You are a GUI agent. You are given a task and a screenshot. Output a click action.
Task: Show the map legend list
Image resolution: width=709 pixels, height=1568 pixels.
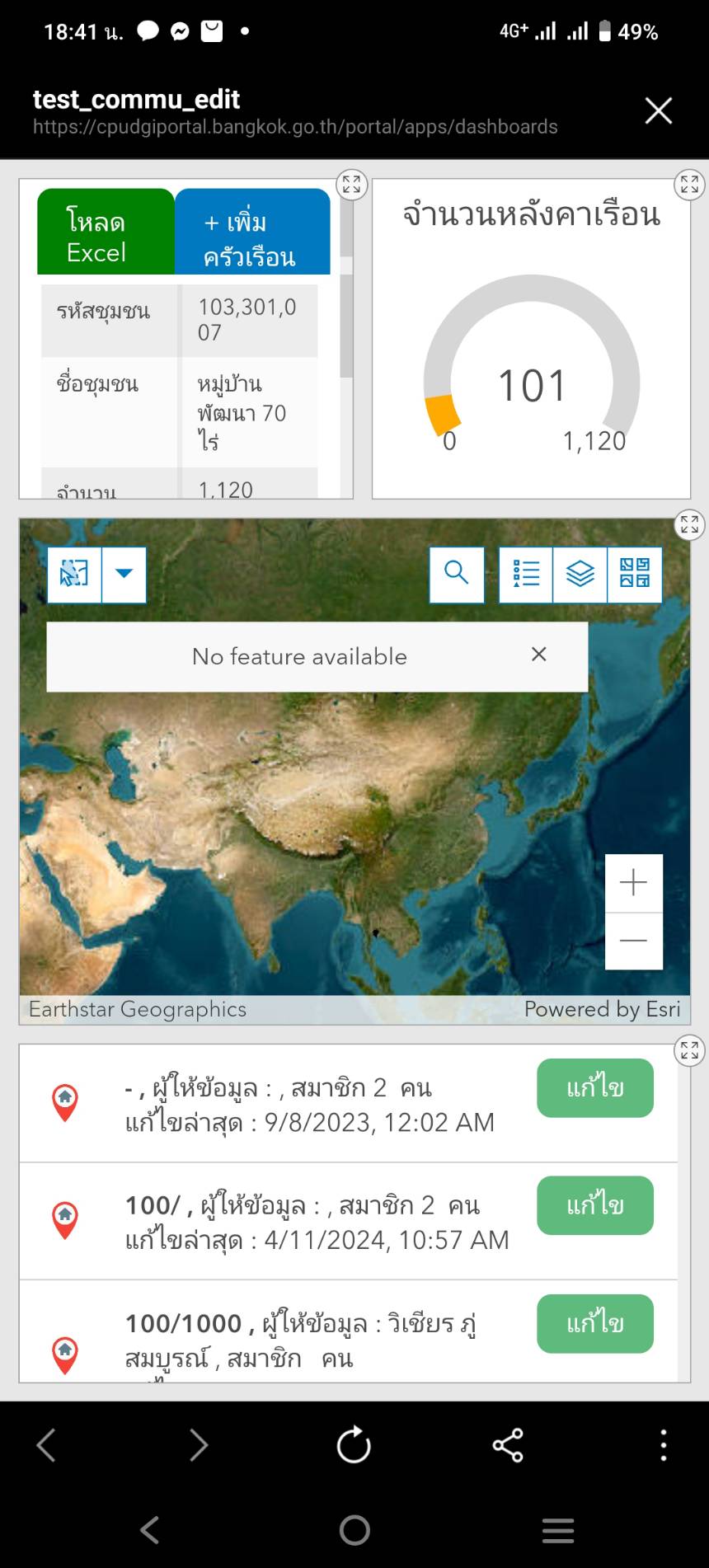[526, 575]
